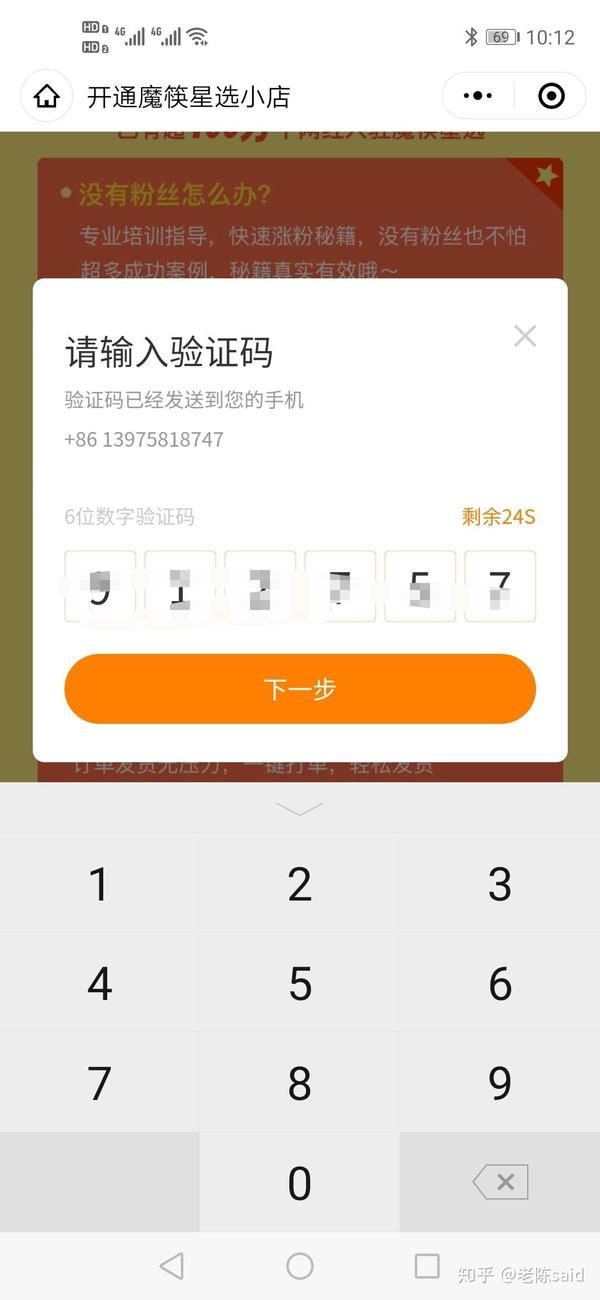Tap the 4 key on the keypad
Screen dimensions: 600x1300
99,984
